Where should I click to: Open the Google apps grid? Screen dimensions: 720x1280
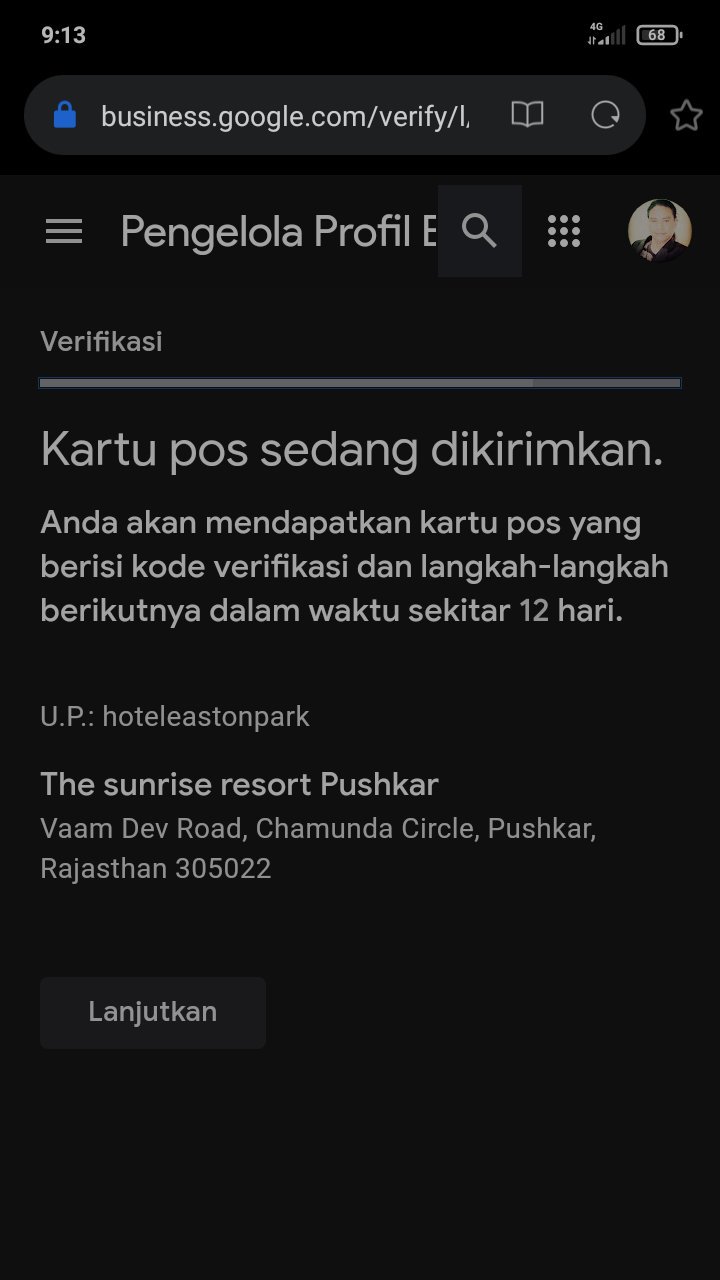click(x=564, y=231)
